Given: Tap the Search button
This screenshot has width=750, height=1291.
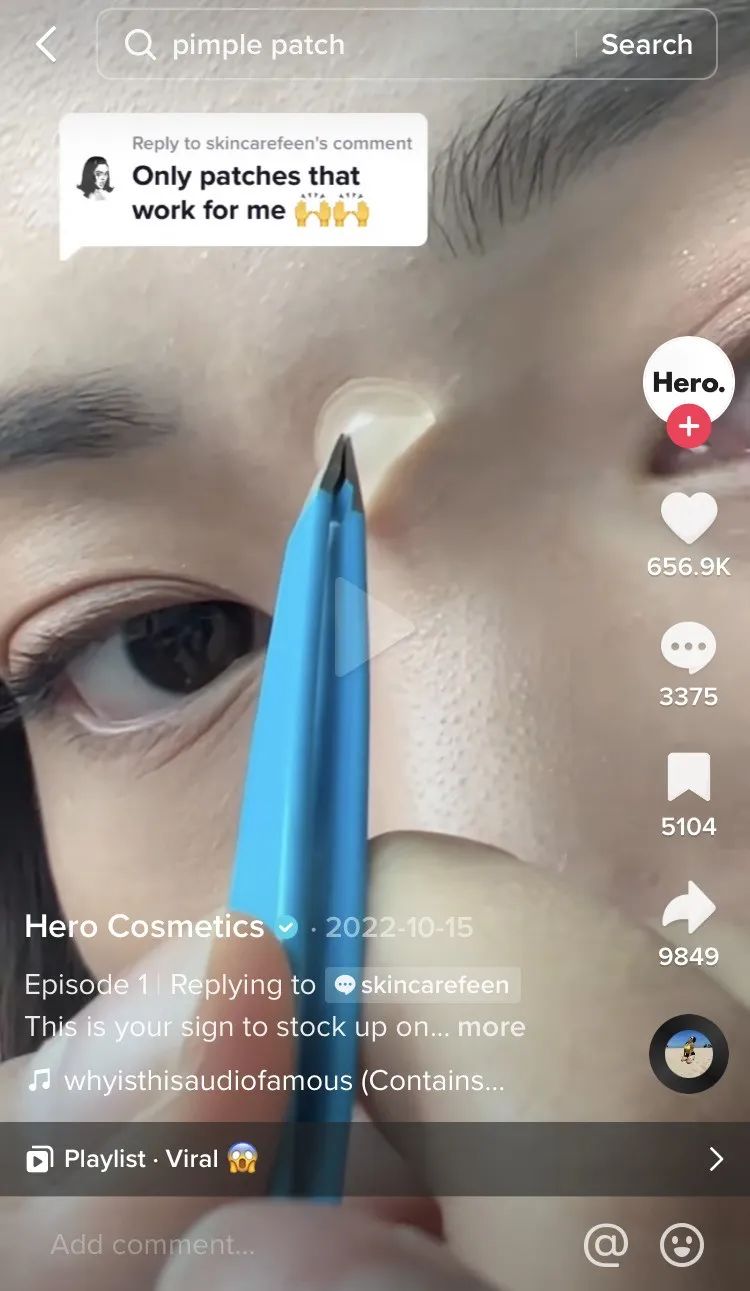Looking at the screenshot, I should click(646, 44).
